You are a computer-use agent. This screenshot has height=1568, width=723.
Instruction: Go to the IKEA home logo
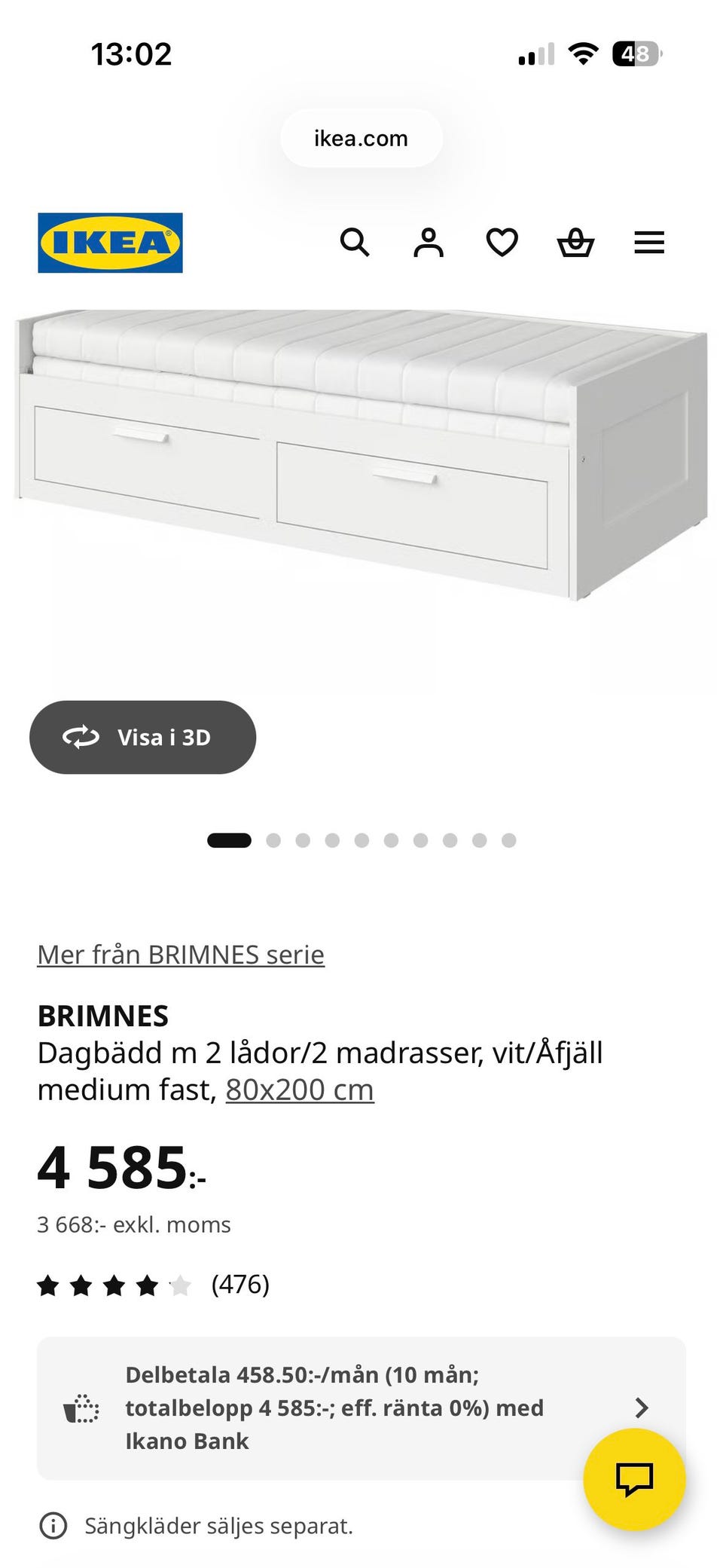click(110, 243)
